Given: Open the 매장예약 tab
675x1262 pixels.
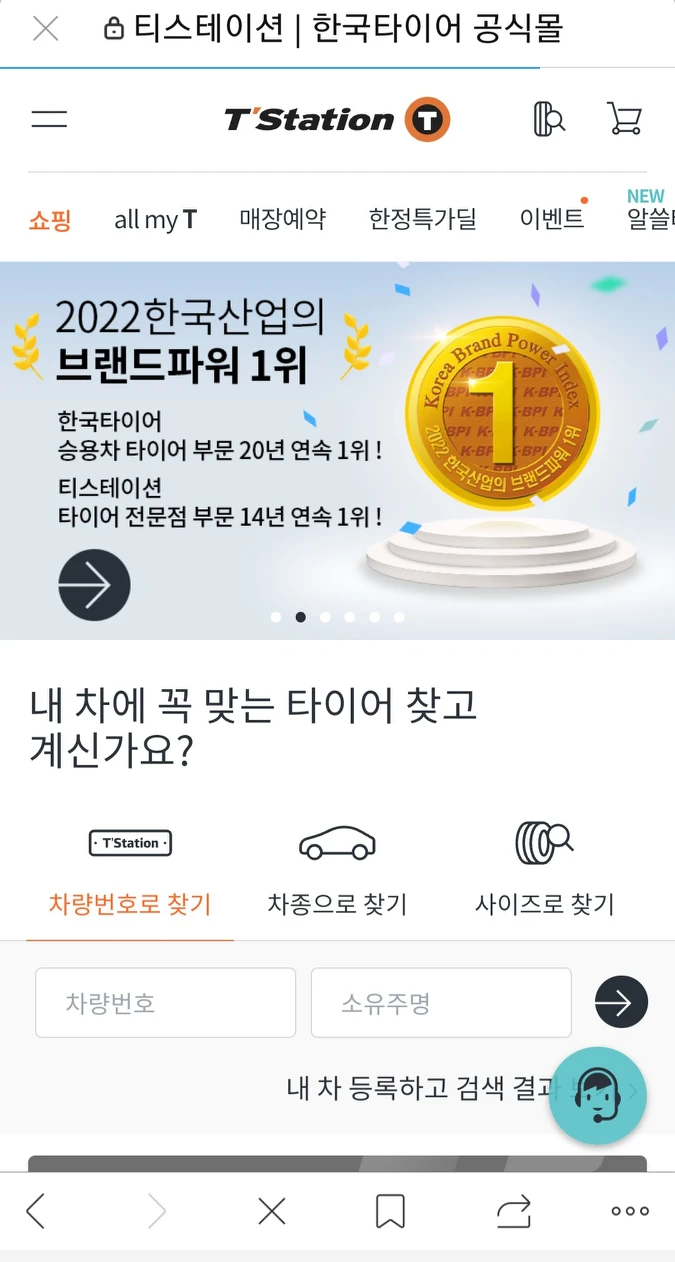Looking at the screenshot, I should click(x=283, y=219).
